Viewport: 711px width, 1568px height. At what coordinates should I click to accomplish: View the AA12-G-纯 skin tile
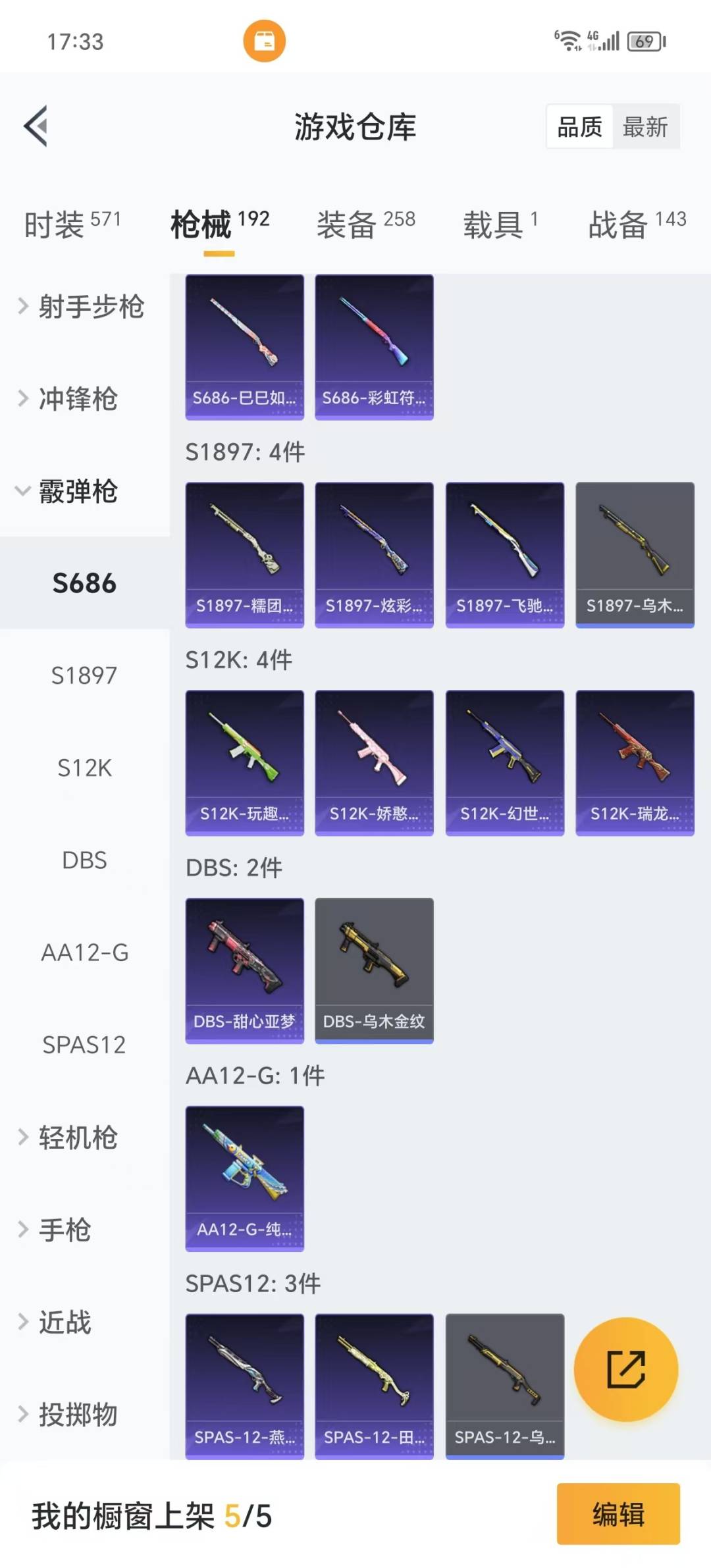(244, 1178)
